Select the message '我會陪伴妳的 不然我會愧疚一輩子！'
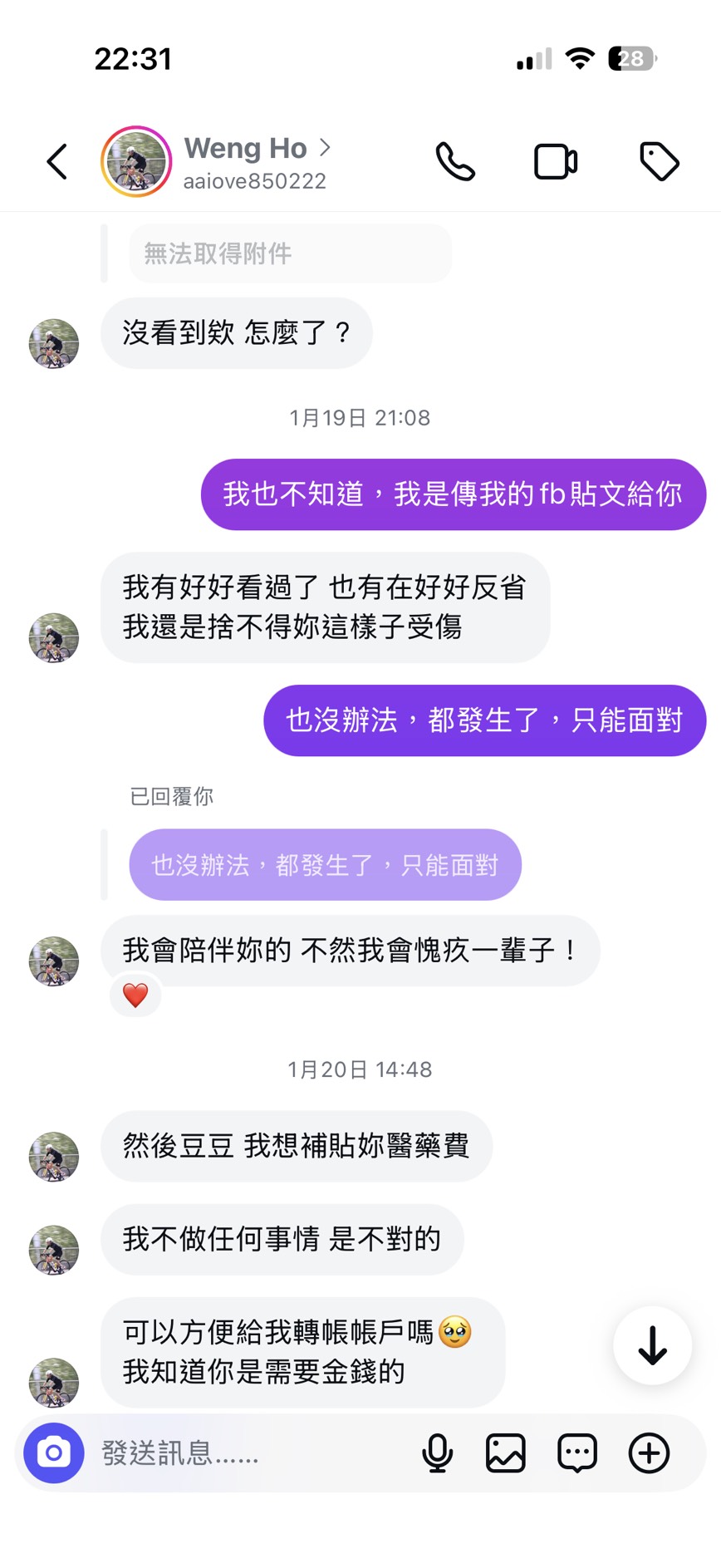 [355, 951]
